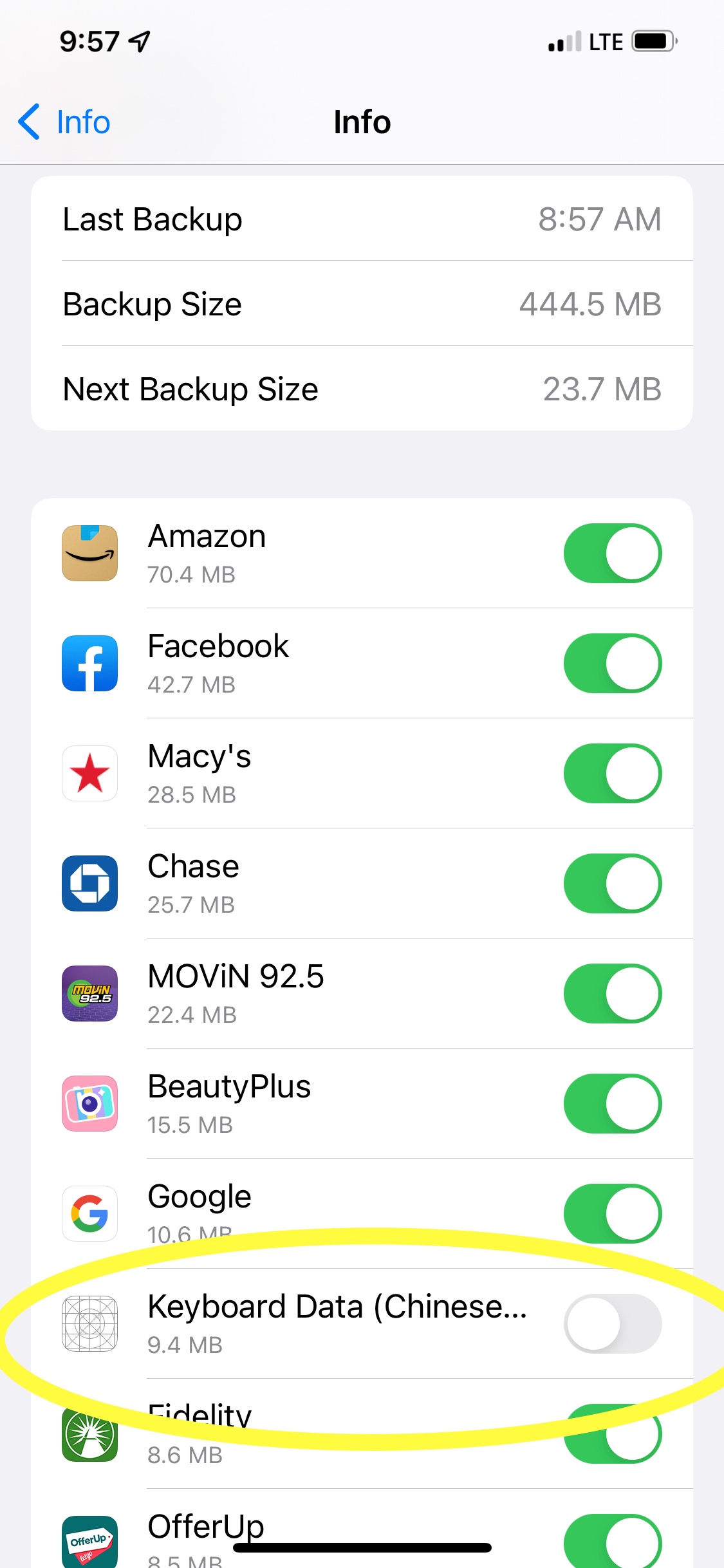This screenshot has height=1568, width=724.
Task: Disable Amazon backup toggle
Action: 613,552
